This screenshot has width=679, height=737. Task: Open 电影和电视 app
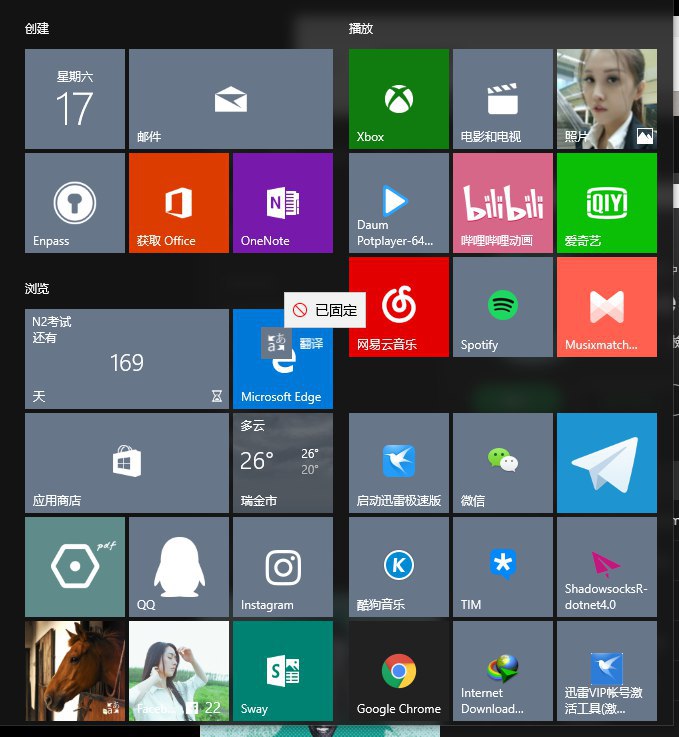click(503, 99)
